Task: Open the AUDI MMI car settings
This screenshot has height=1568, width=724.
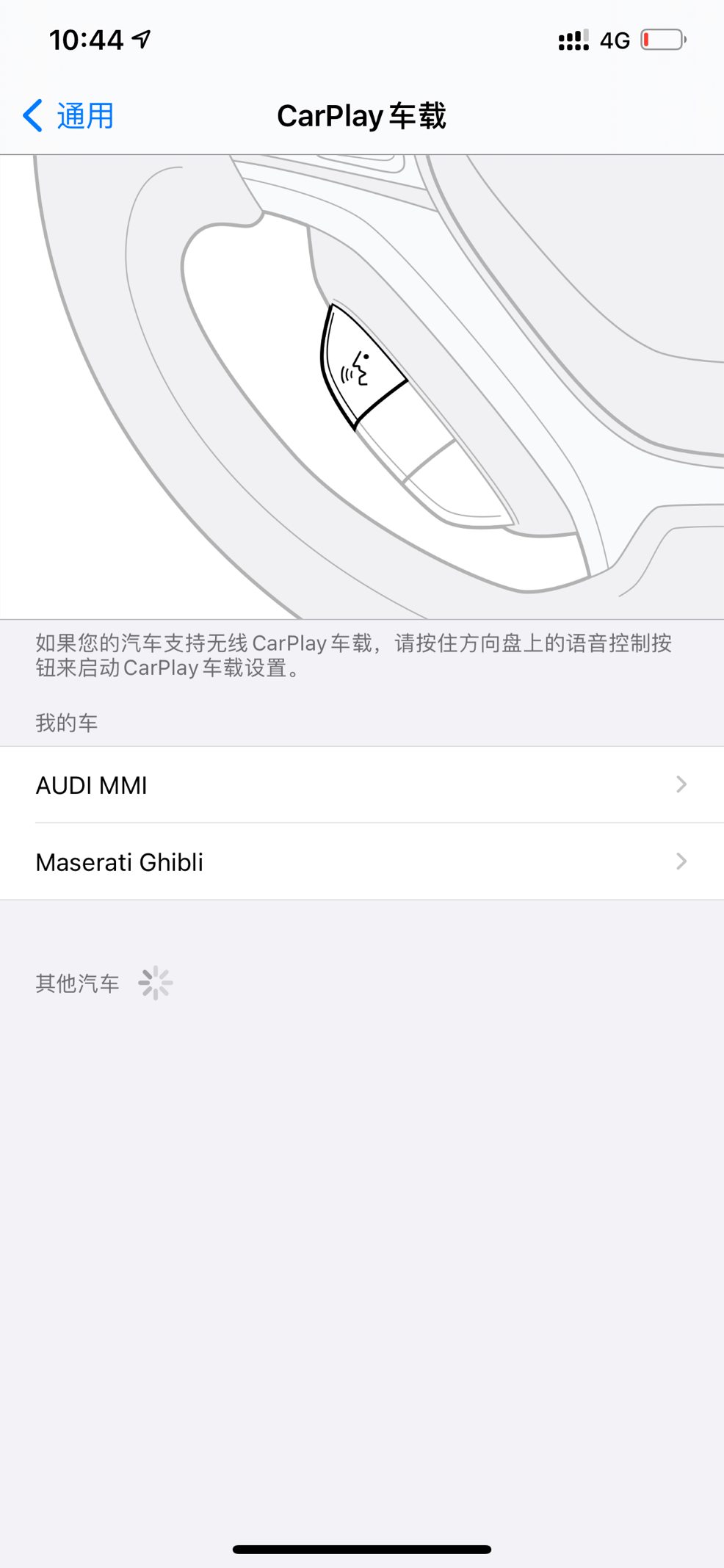Action: point(361,785)
